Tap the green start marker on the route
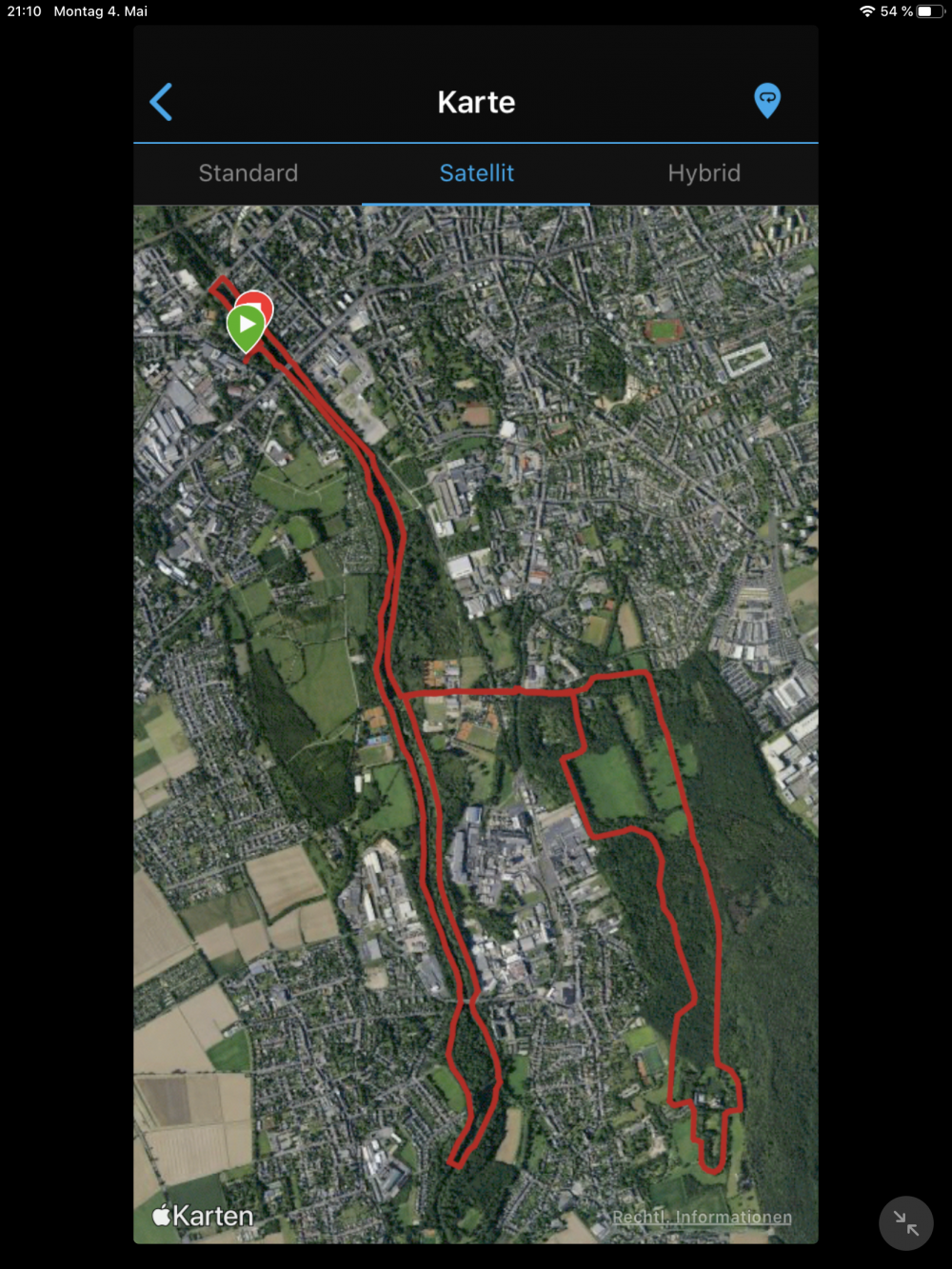Screen dimensions: 952x1269 click(247, 327)
